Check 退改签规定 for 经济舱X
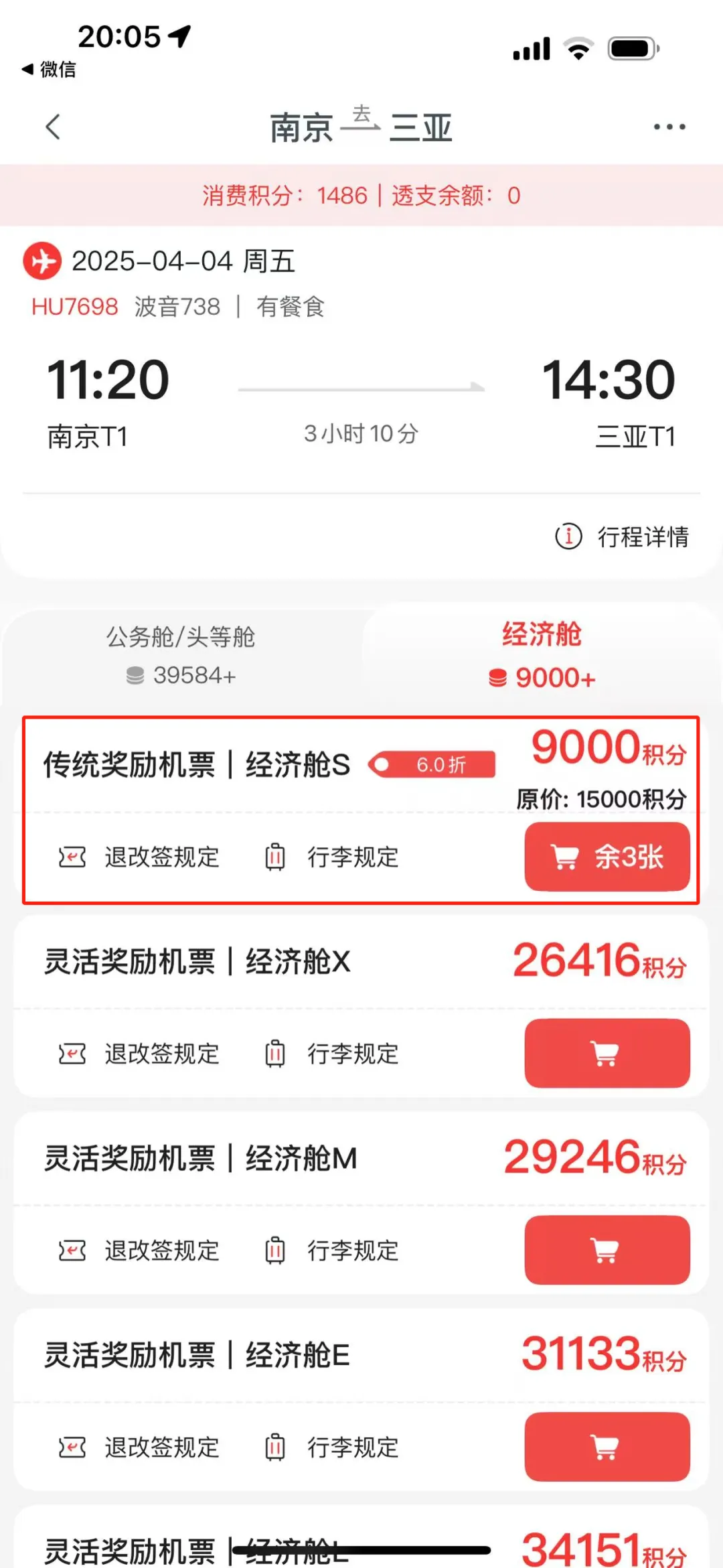This screenshot has height=1568, width=723. pos(140,1054)
